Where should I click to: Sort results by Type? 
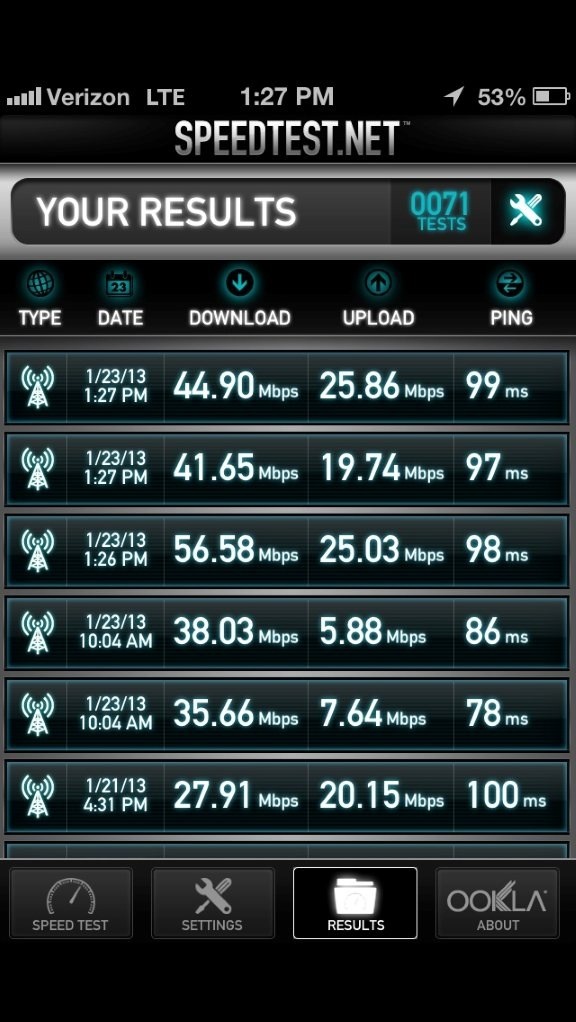point(40,299)
